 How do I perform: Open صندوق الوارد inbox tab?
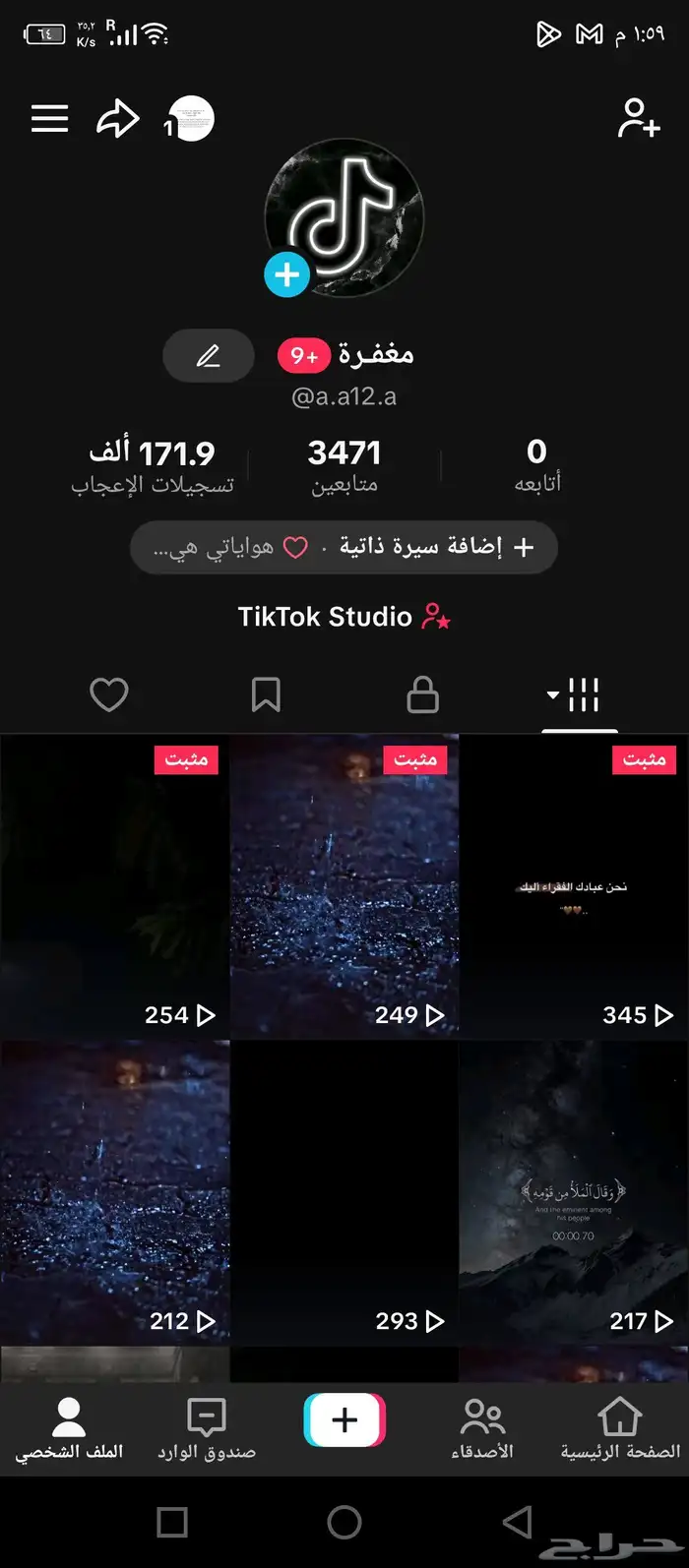pos(207,1430)
